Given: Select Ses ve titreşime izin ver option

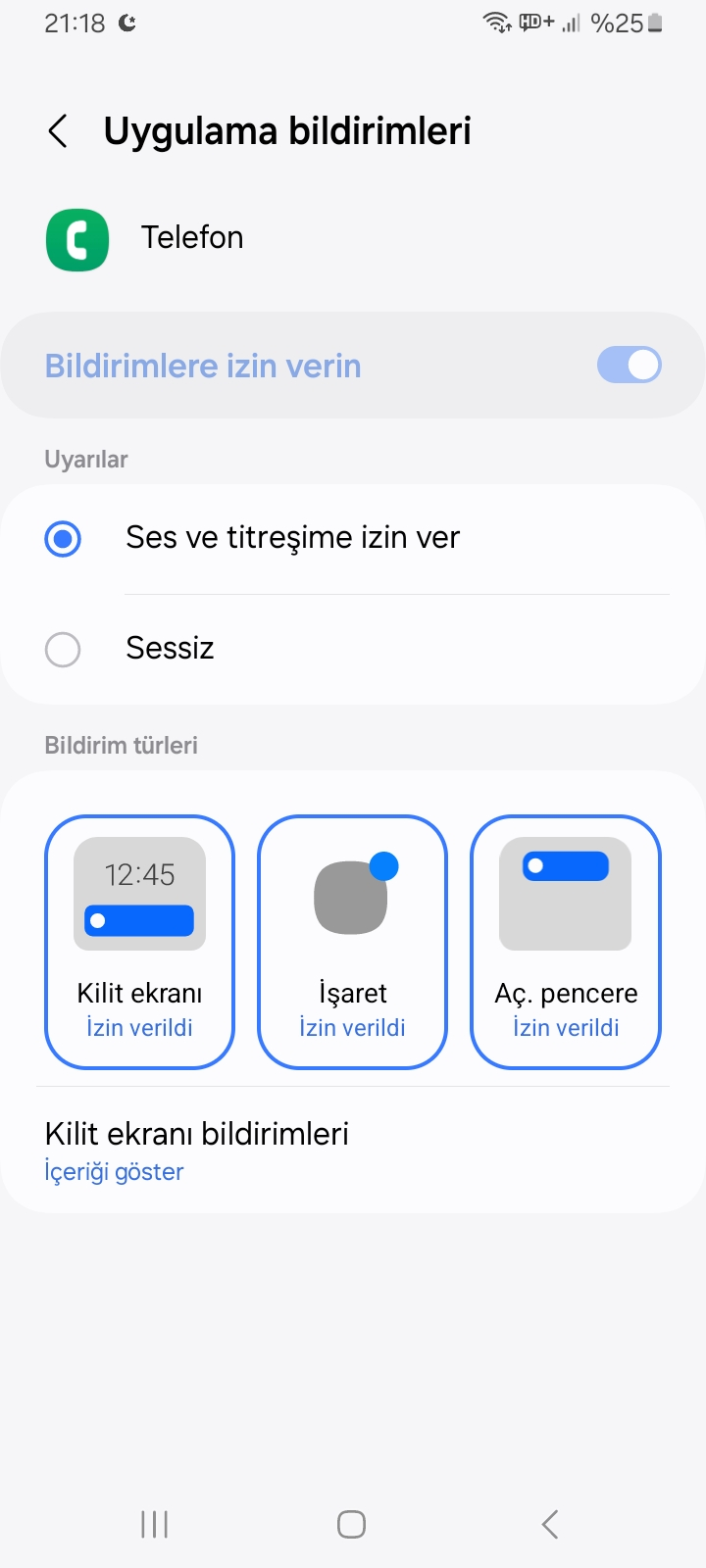Looking at the screenshot, I should [x=352, y=538].
